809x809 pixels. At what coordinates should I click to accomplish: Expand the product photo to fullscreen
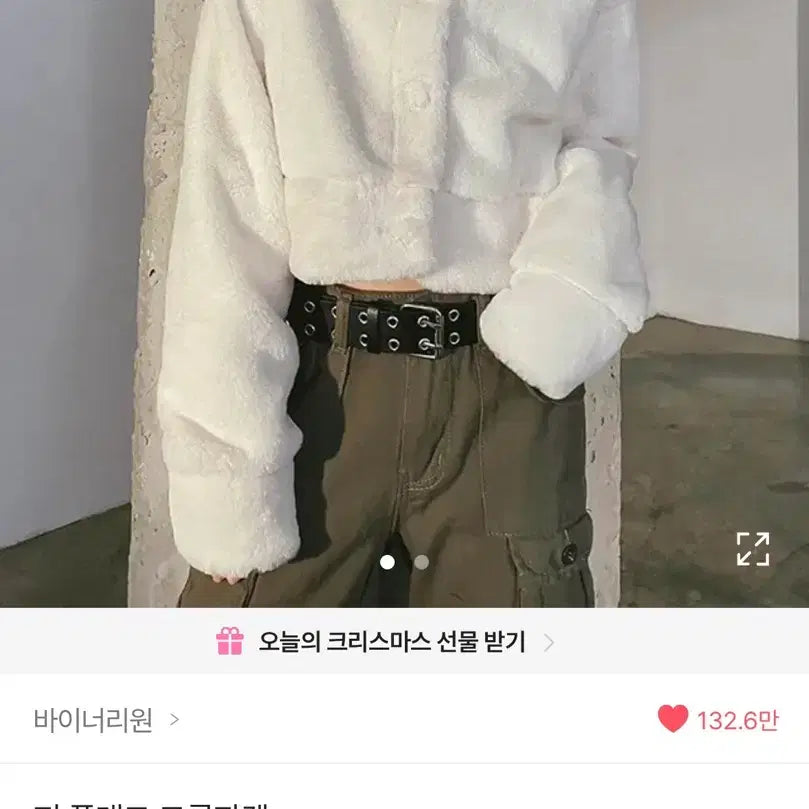752,549
